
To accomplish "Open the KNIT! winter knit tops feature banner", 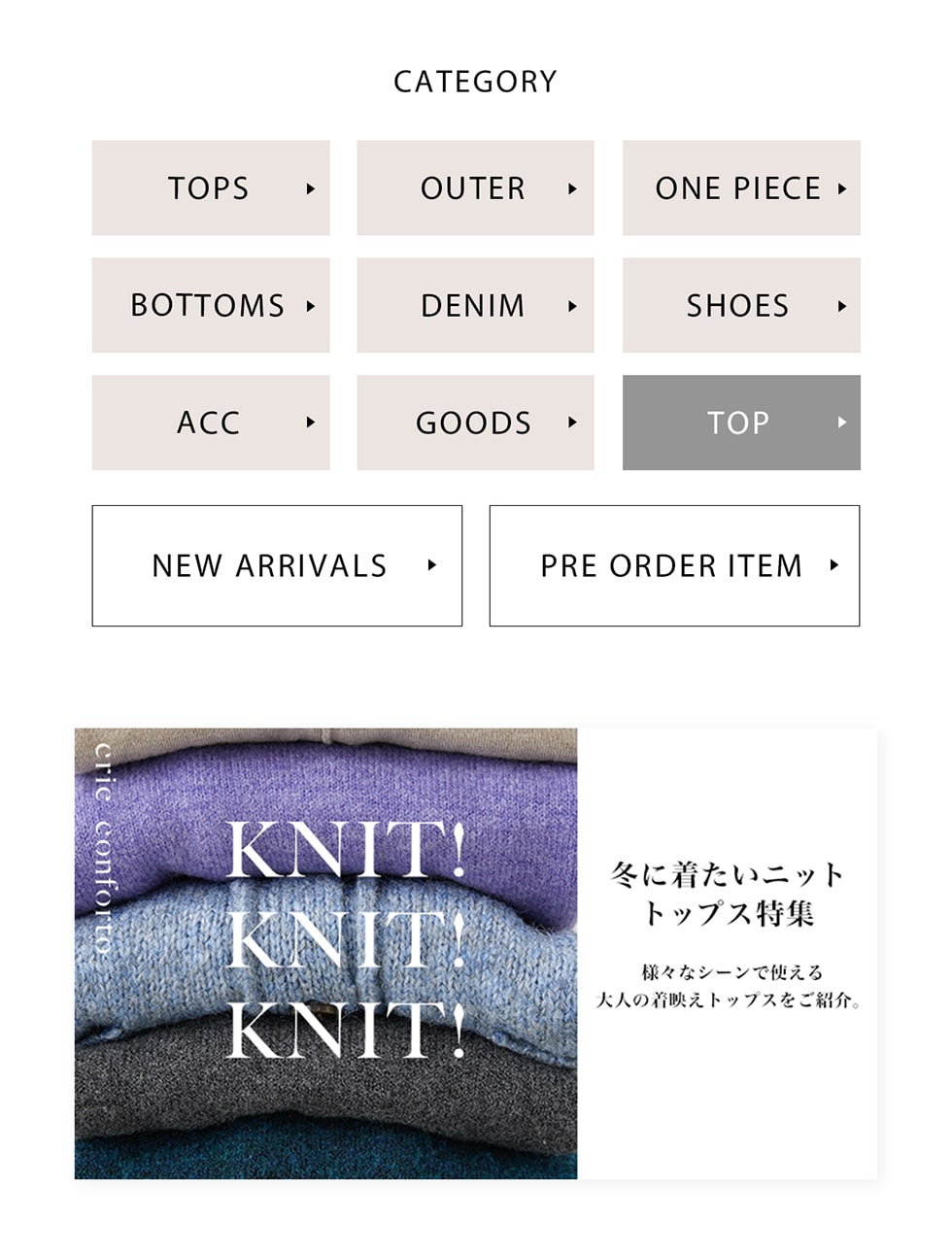I will point(475,953).
